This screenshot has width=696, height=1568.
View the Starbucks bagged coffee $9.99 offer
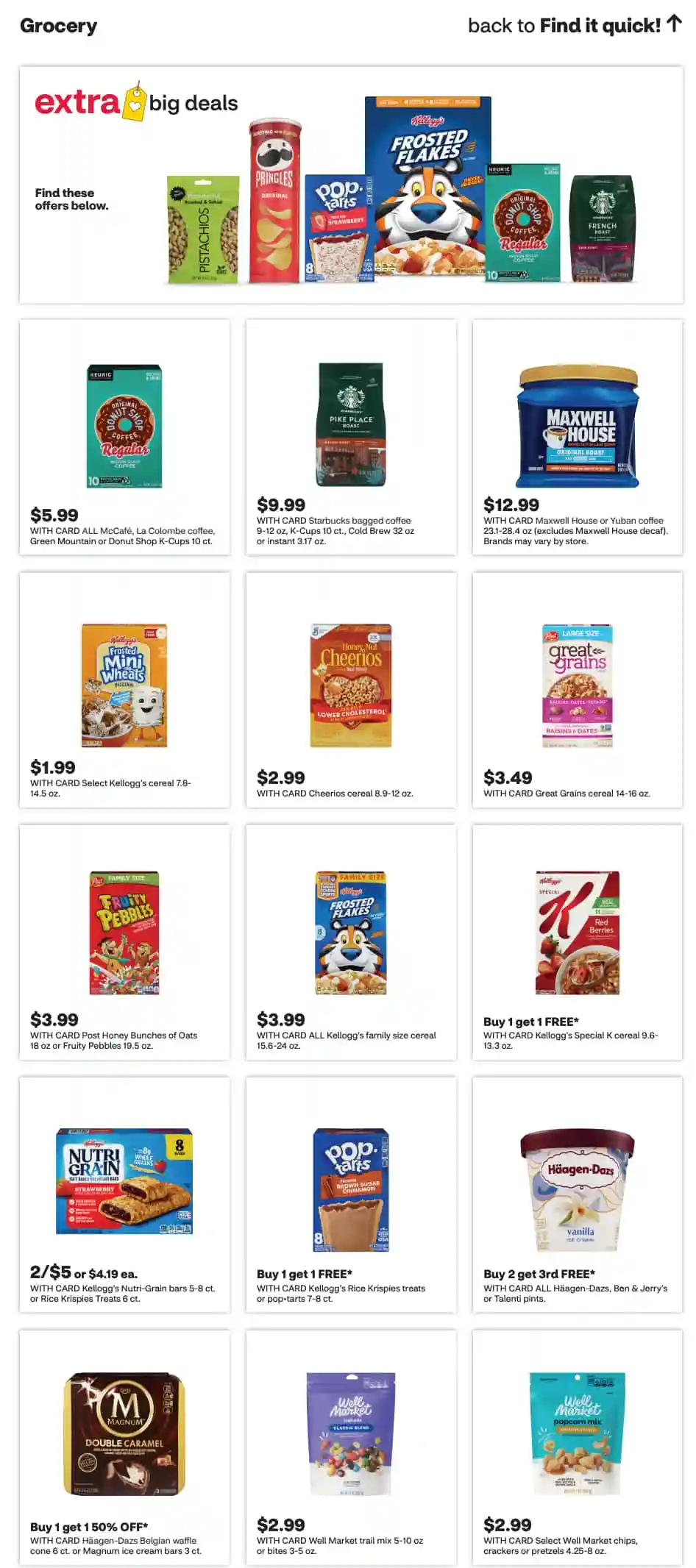pos(351,437)
